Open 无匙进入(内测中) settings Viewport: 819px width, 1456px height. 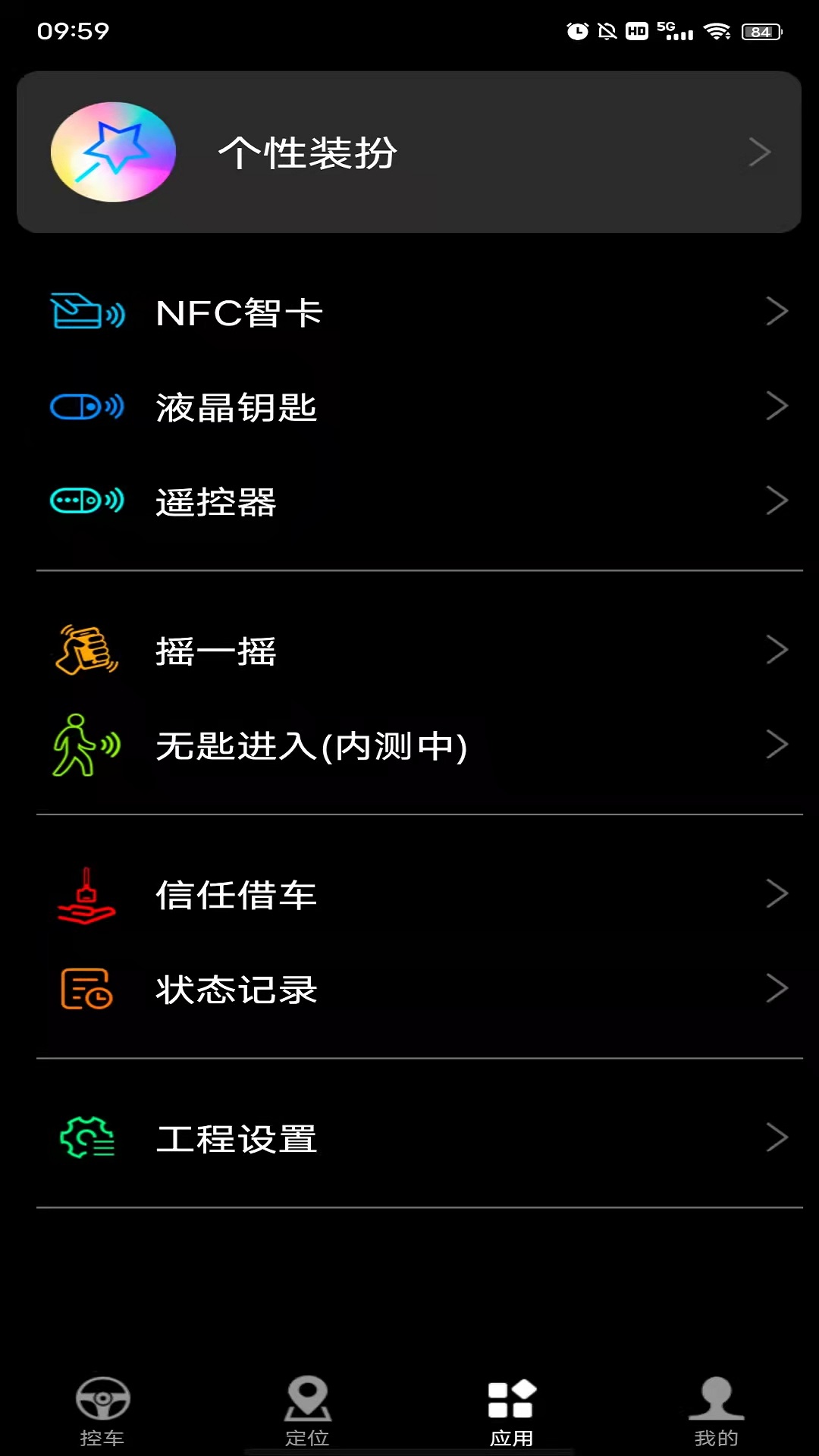(409, 747)
